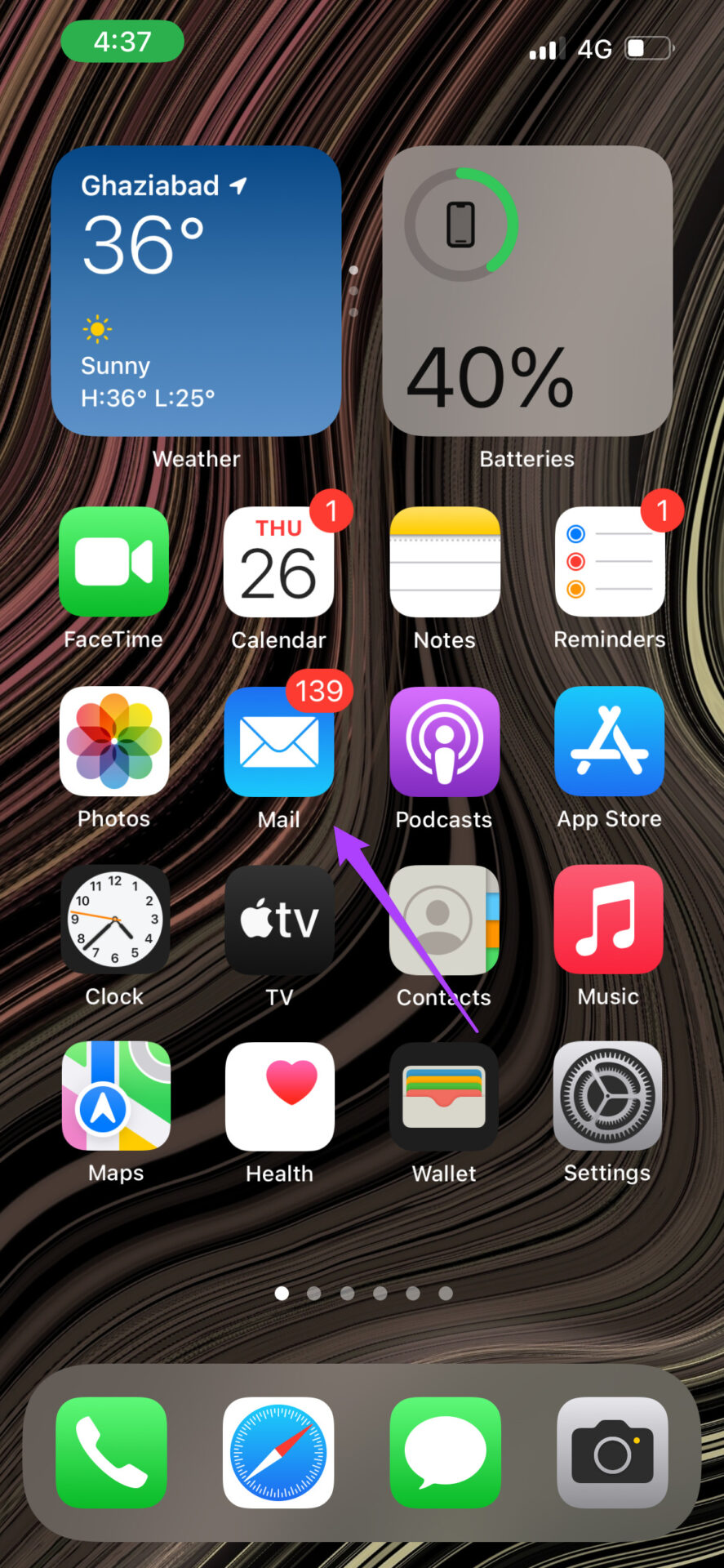Open the App Store
This screenshot has width=724, height=1568.
[609, 742]
